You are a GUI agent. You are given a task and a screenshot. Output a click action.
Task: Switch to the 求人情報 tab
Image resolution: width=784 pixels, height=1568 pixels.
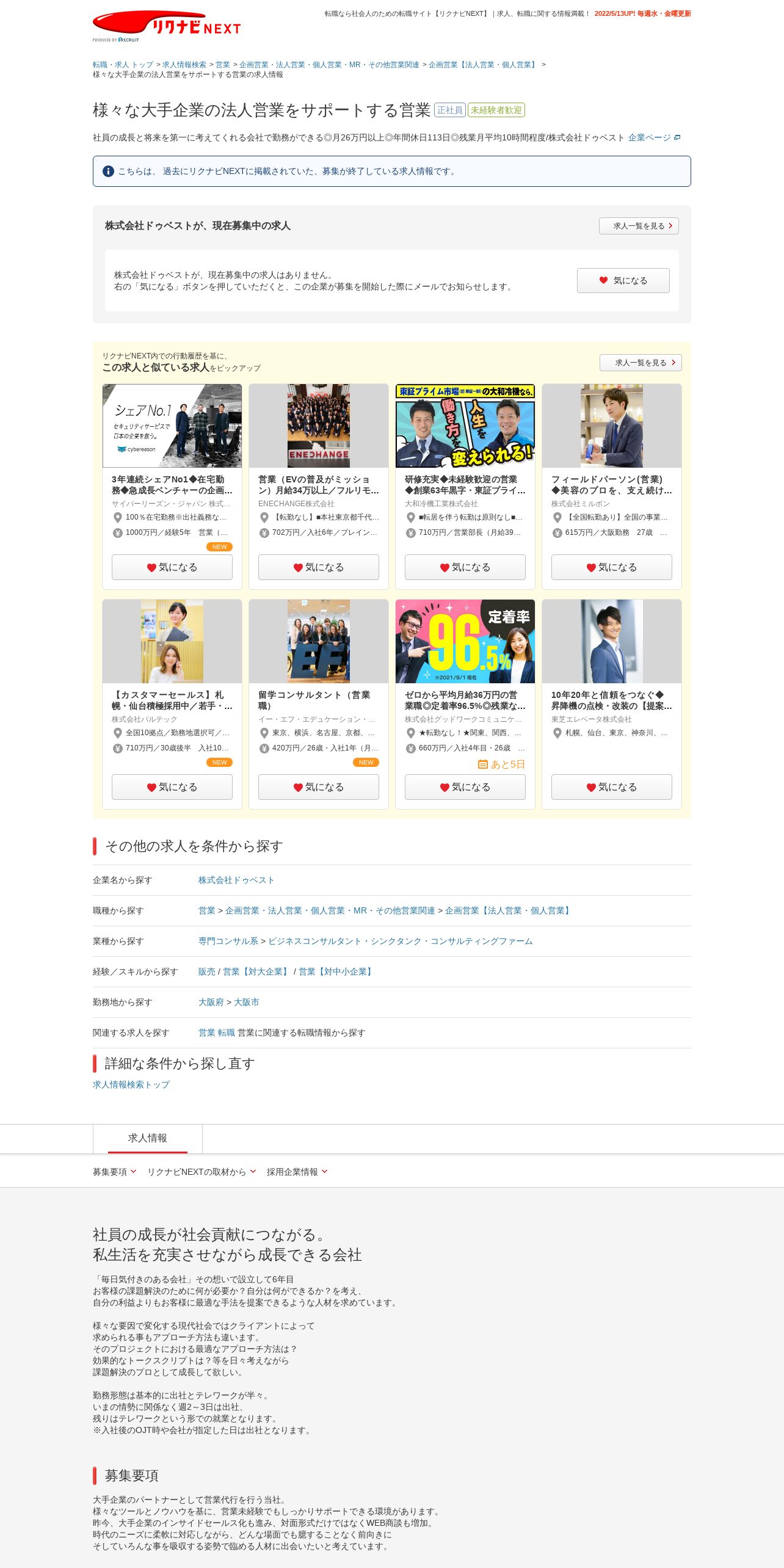pos(147,1138)
